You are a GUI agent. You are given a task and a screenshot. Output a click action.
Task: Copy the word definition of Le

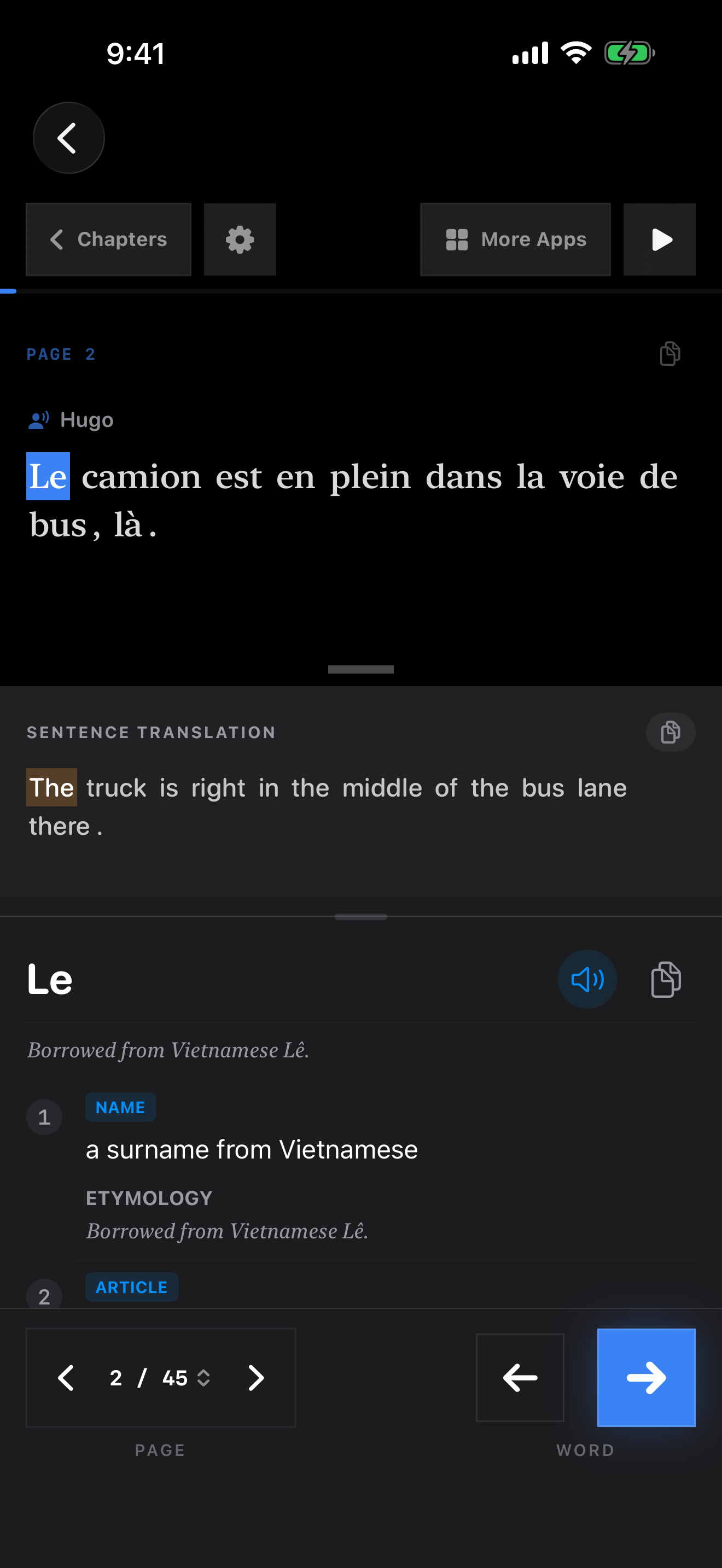click(666, 979)
